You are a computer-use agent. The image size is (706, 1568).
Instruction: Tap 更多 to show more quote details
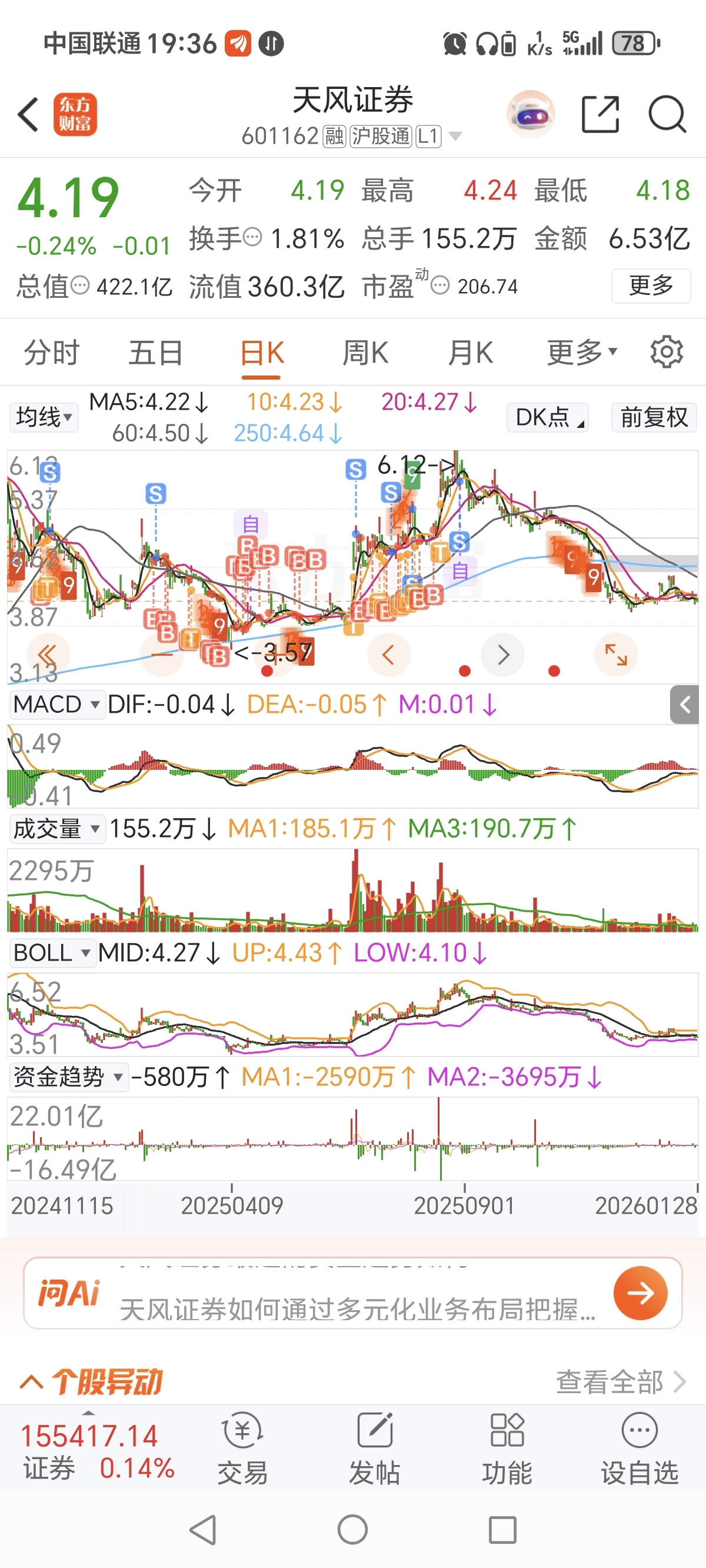click(651, 285)
